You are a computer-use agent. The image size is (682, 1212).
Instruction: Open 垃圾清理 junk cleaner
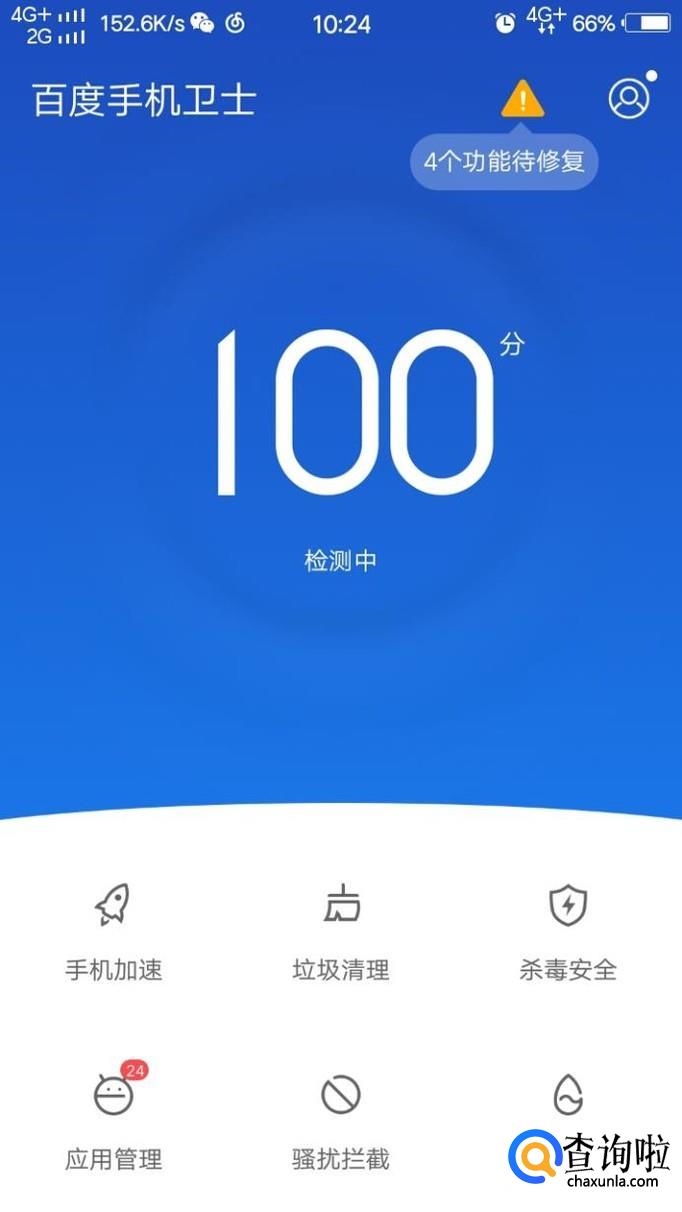coord(341,928)
